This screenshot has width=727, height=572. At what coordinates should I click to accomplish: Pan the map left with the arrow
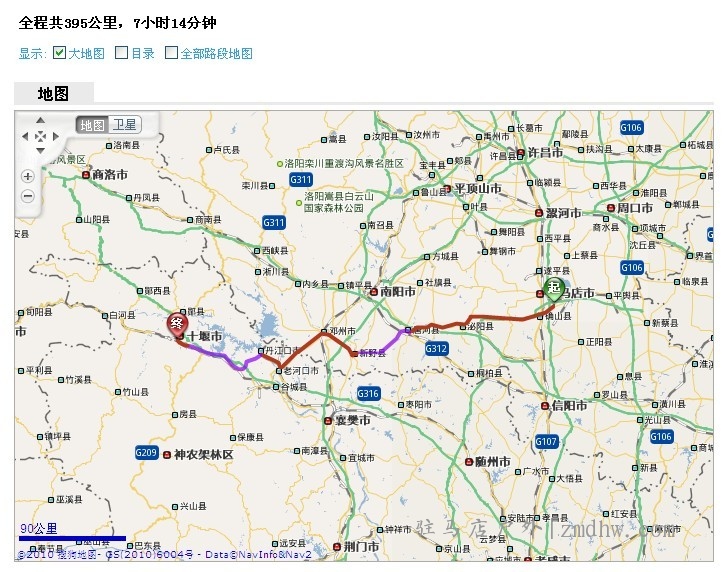(x=26, y=136)
